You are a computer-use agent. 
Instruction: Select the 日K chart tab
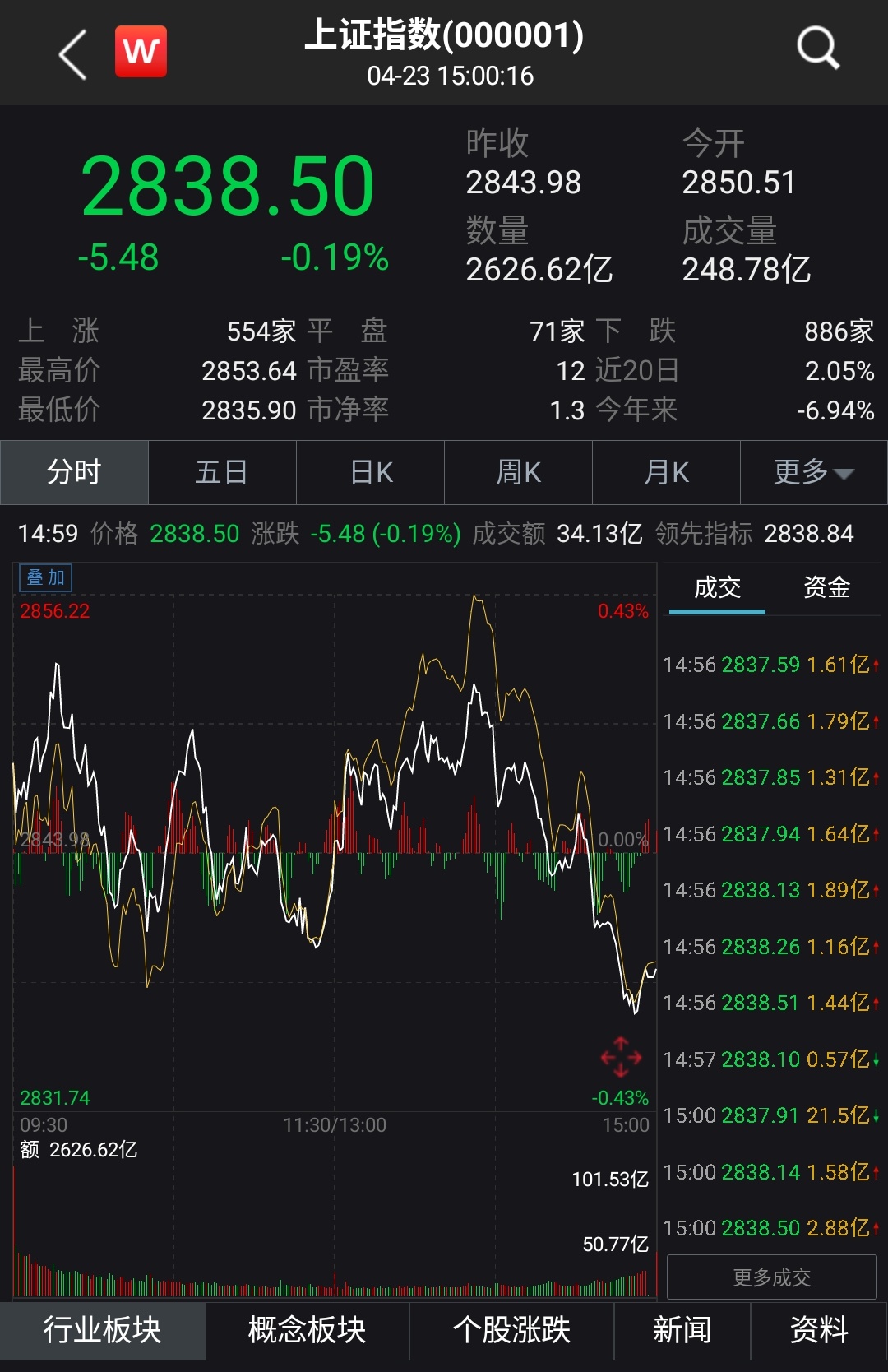point(371,472)
